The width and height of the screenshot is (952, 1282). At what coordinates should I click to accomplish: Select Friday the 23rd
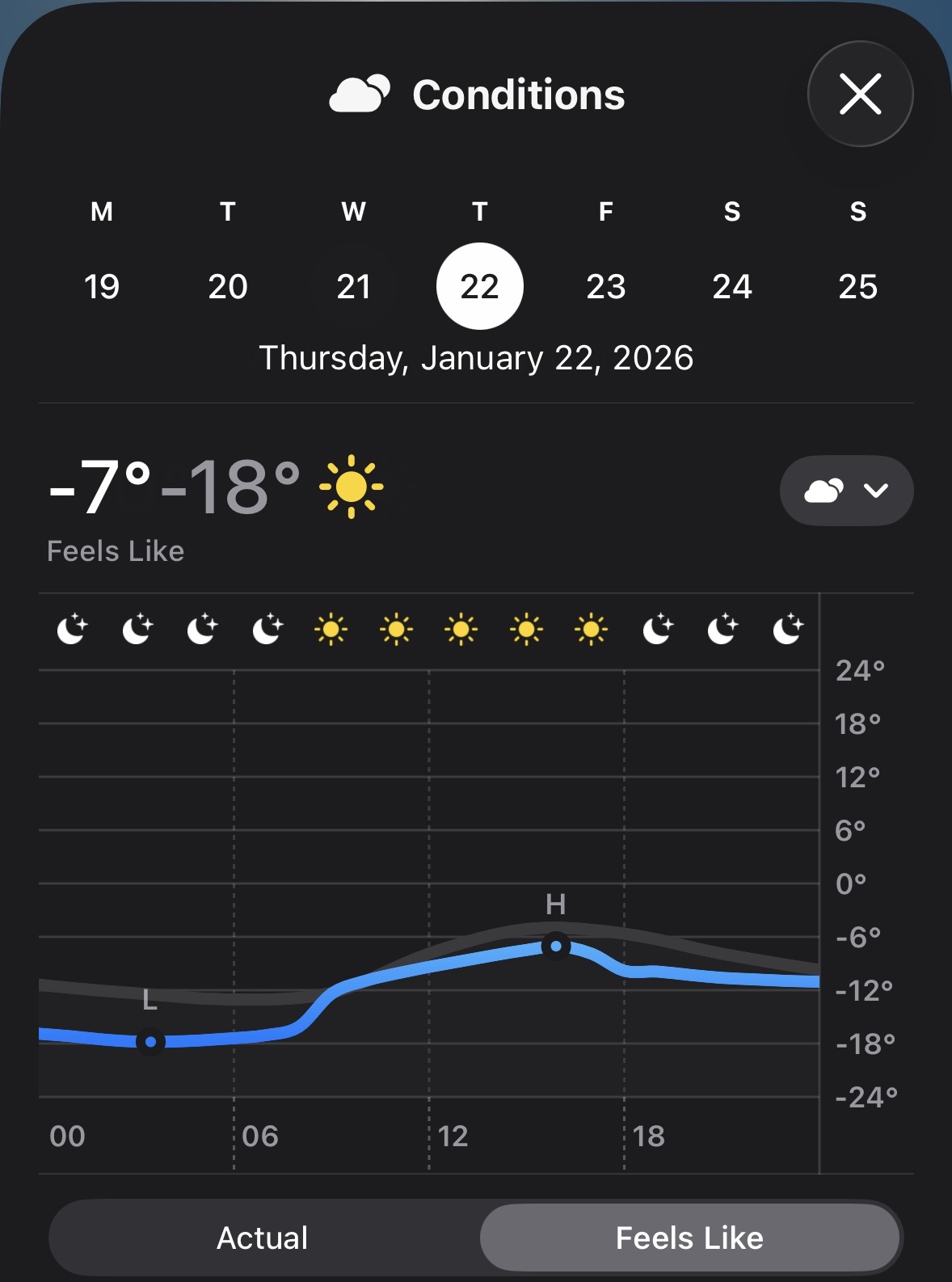(x=606, y=286)
